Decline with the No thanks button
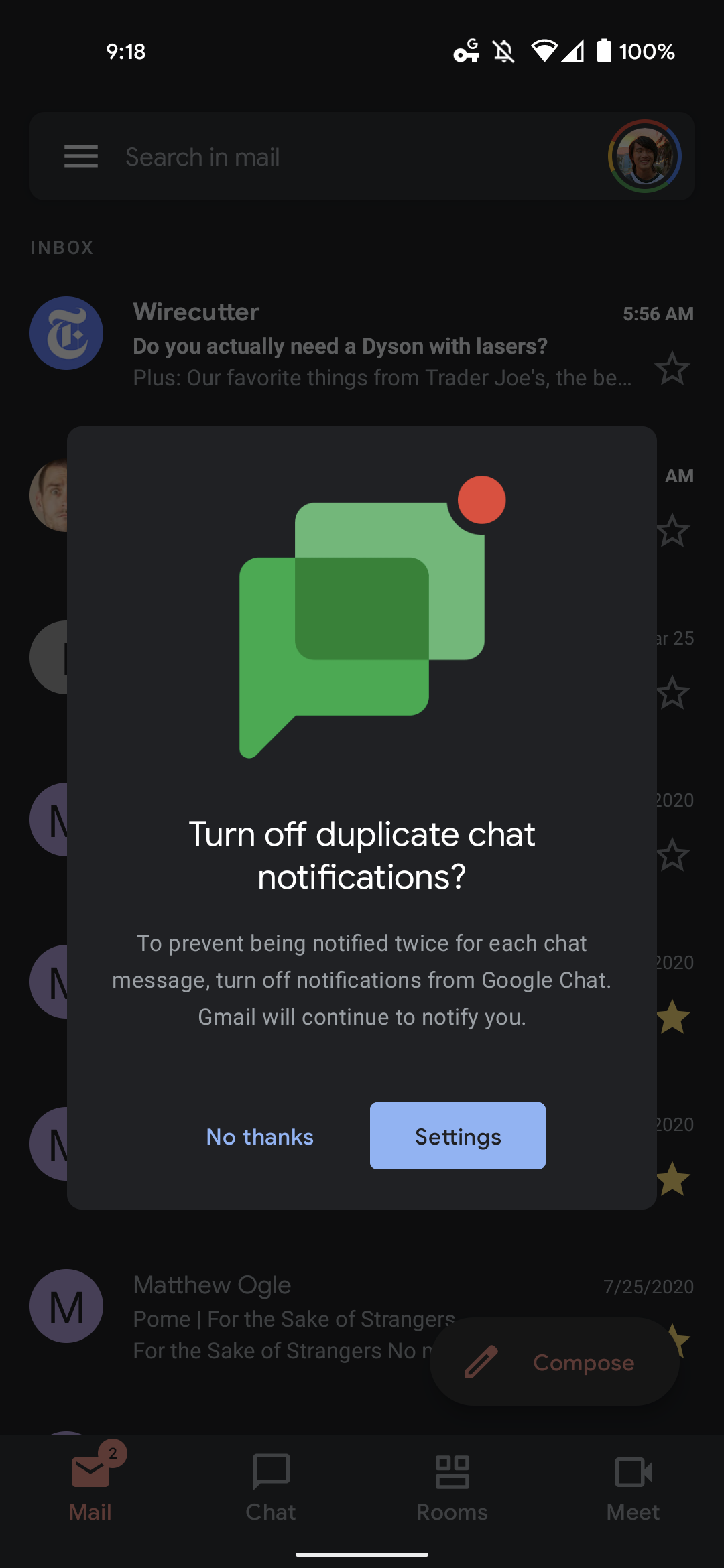 [x=259, y=1136]
